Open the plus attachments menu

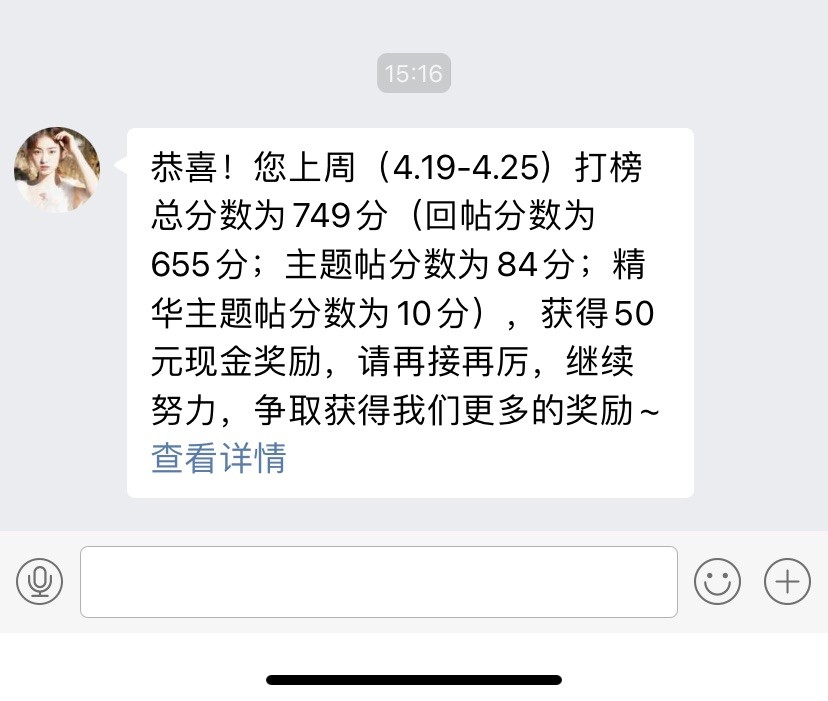[786, 580]
